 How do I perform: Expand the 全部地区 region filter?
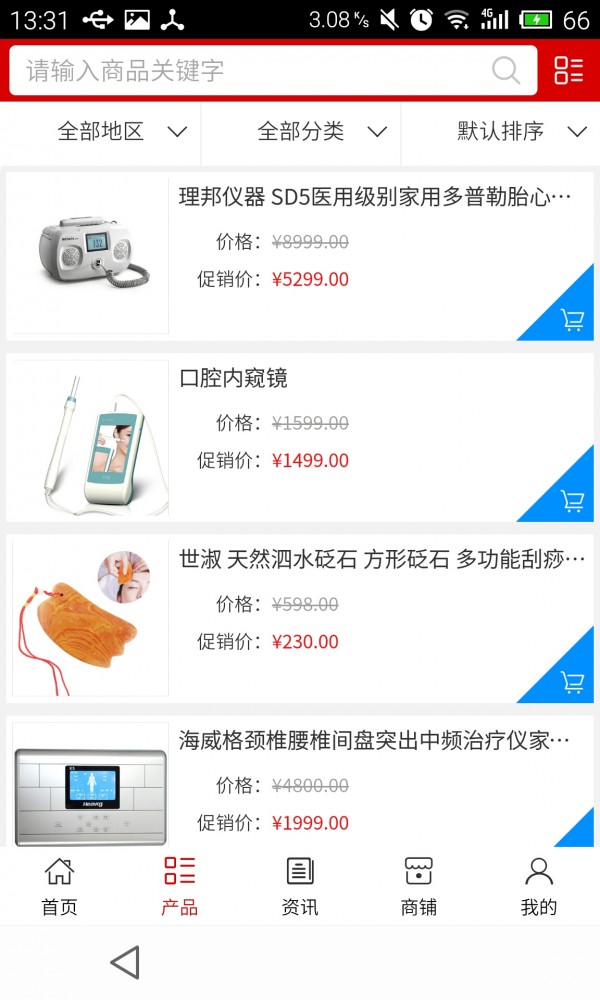point(122,131)
